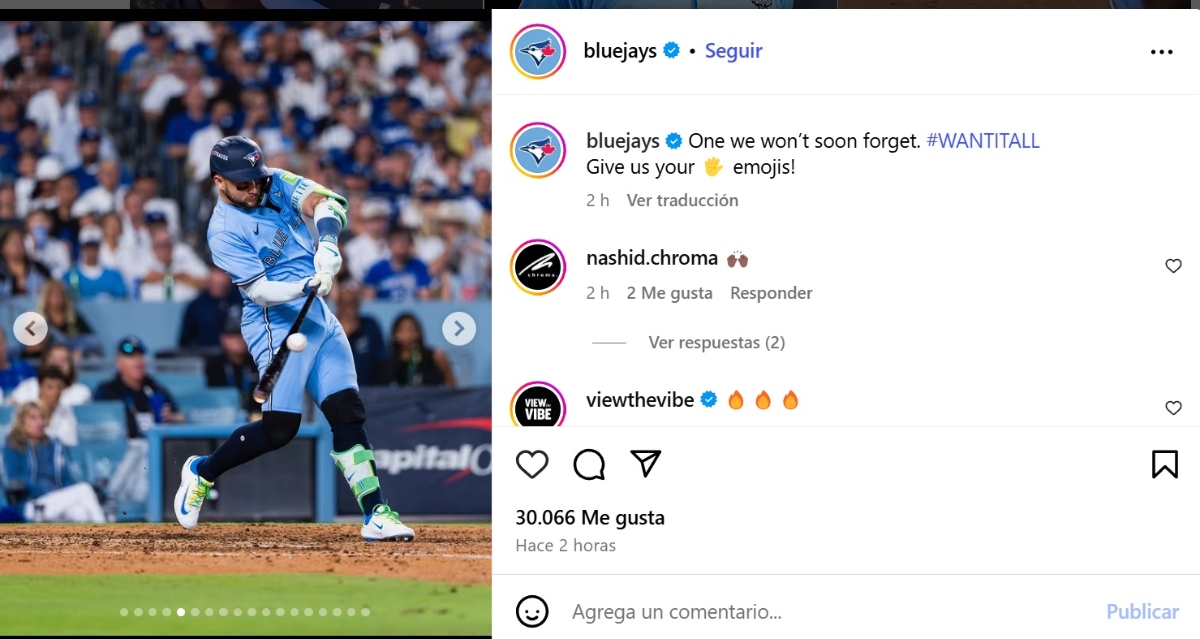The width and height of the screenshot is (1200, 639).
Task: Reply to nashid.chroma's comment with Responder
Action: [771, 293]
